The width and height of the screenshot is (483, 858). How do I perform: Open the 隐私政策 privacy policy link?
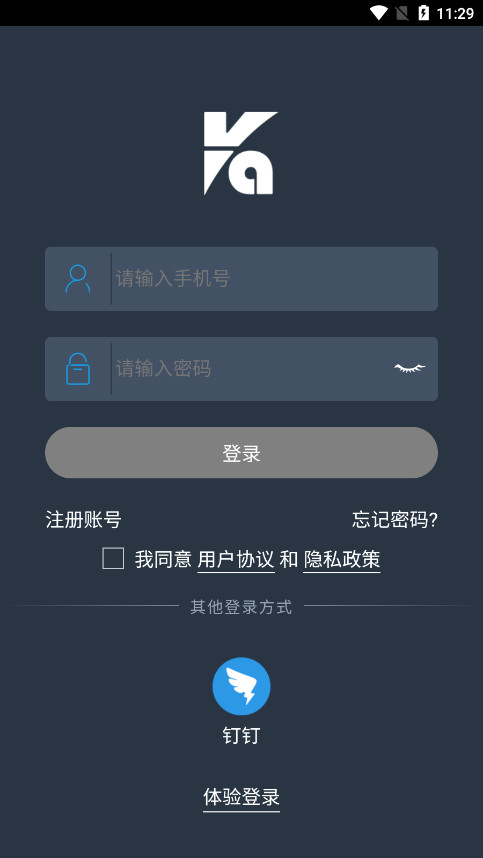[x=342, y=559]
